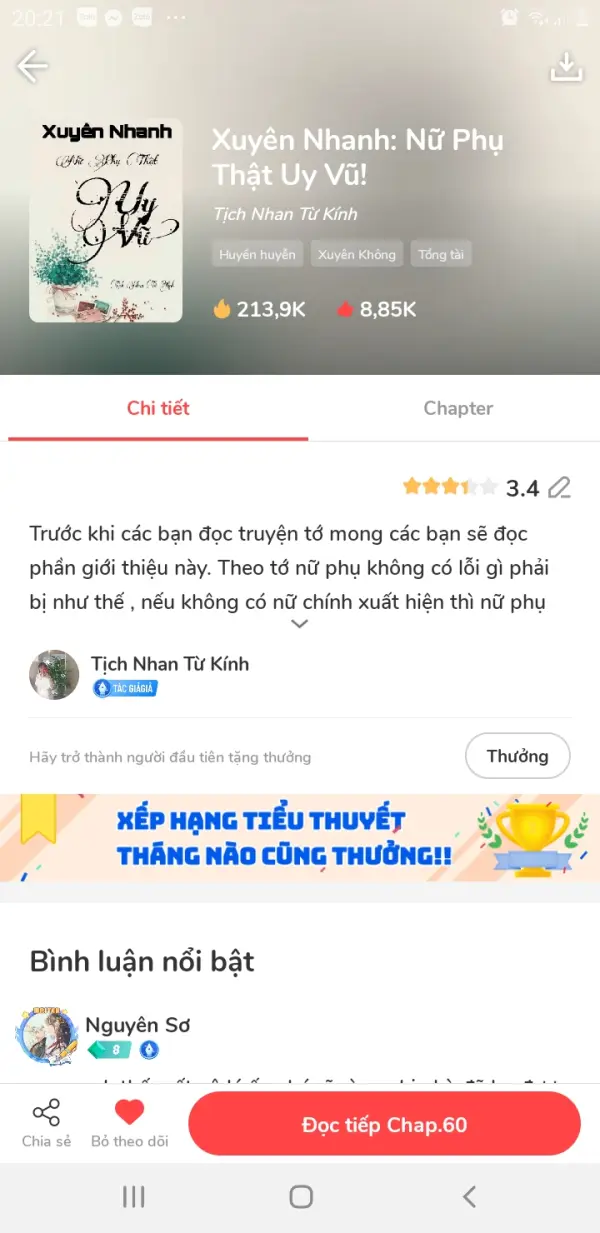
Task: Continue reading with Đọc tiếp Chap.60
Action: tap(384, 1125)
